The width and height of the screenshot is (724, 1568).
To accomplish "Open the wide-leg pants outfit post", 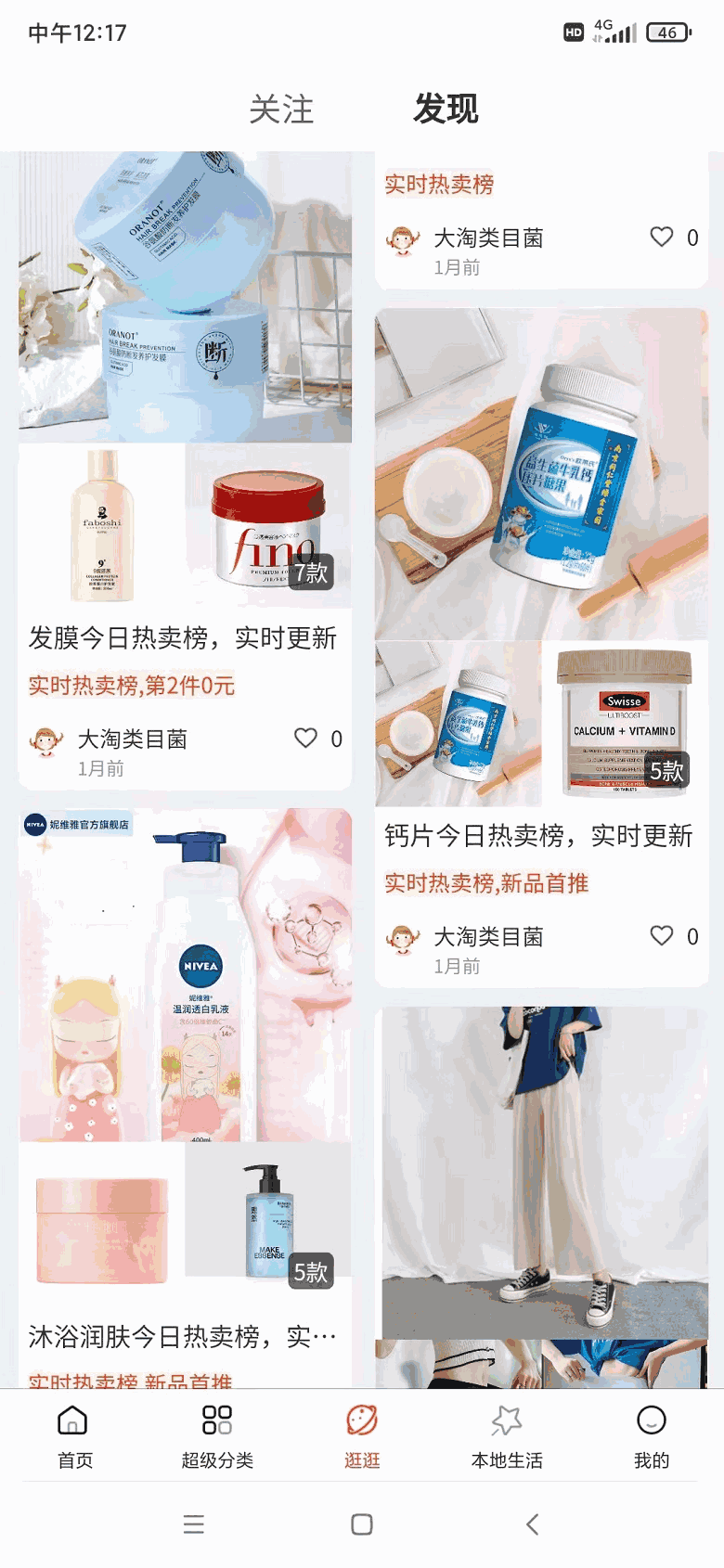I will pyautogui.click(x=542, y=1174).
